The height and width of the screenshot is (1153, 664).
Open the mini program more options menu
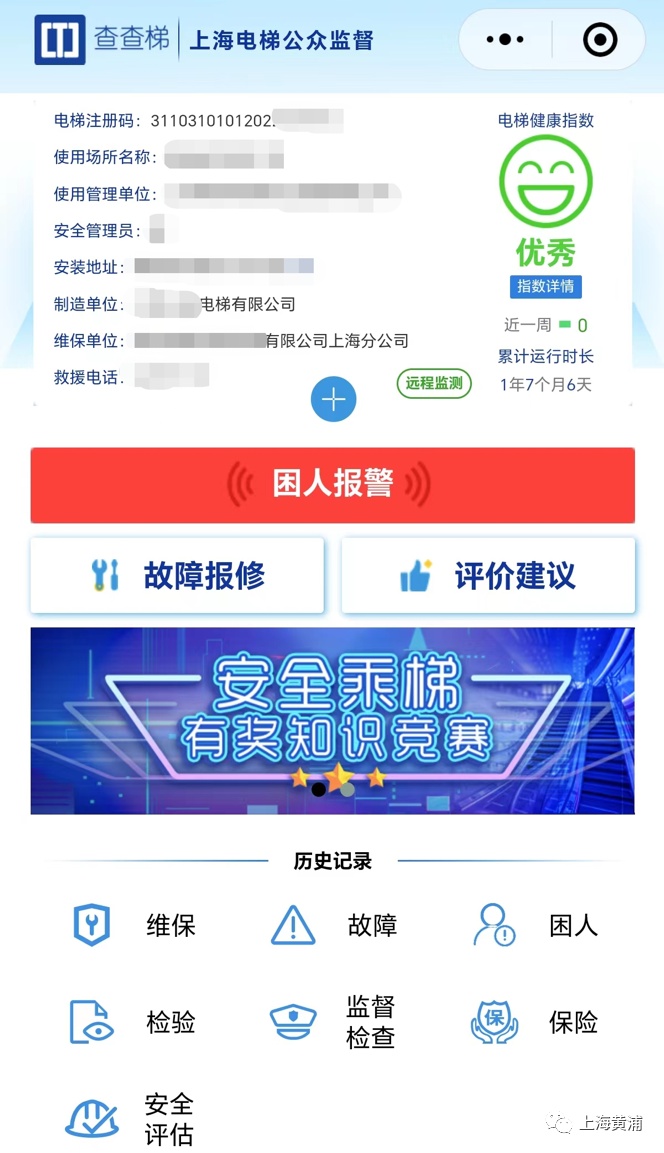point(505,40)
